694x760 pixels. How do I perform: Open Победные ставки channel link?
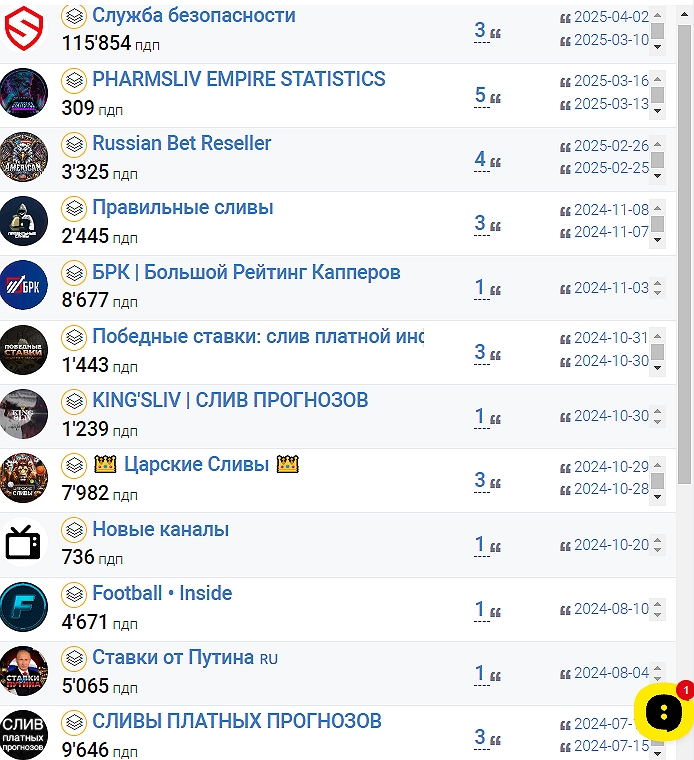[257, 336]
